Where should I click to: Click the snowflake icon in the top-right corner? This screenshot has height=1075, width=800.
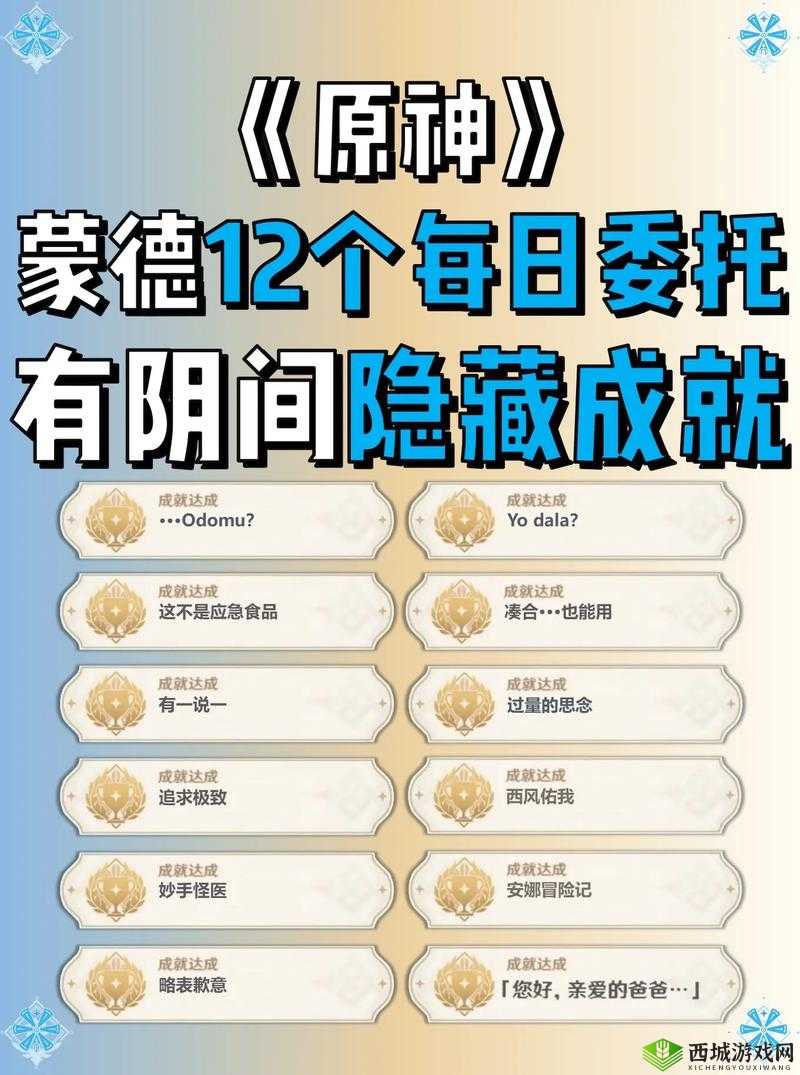(764, 34)
